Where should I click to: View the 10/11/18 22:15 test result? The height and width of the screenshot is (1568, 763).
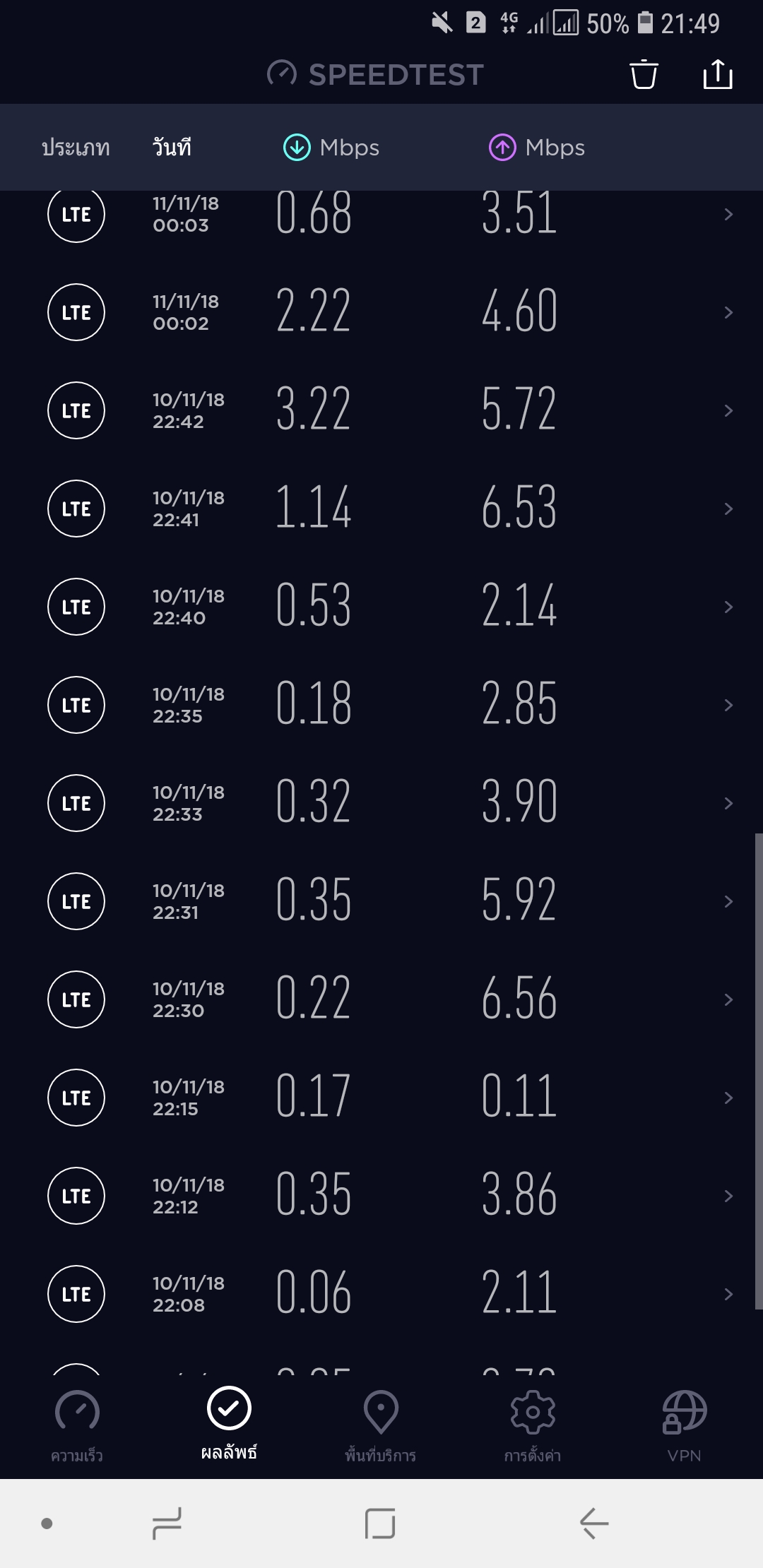tap(381, 1098)
